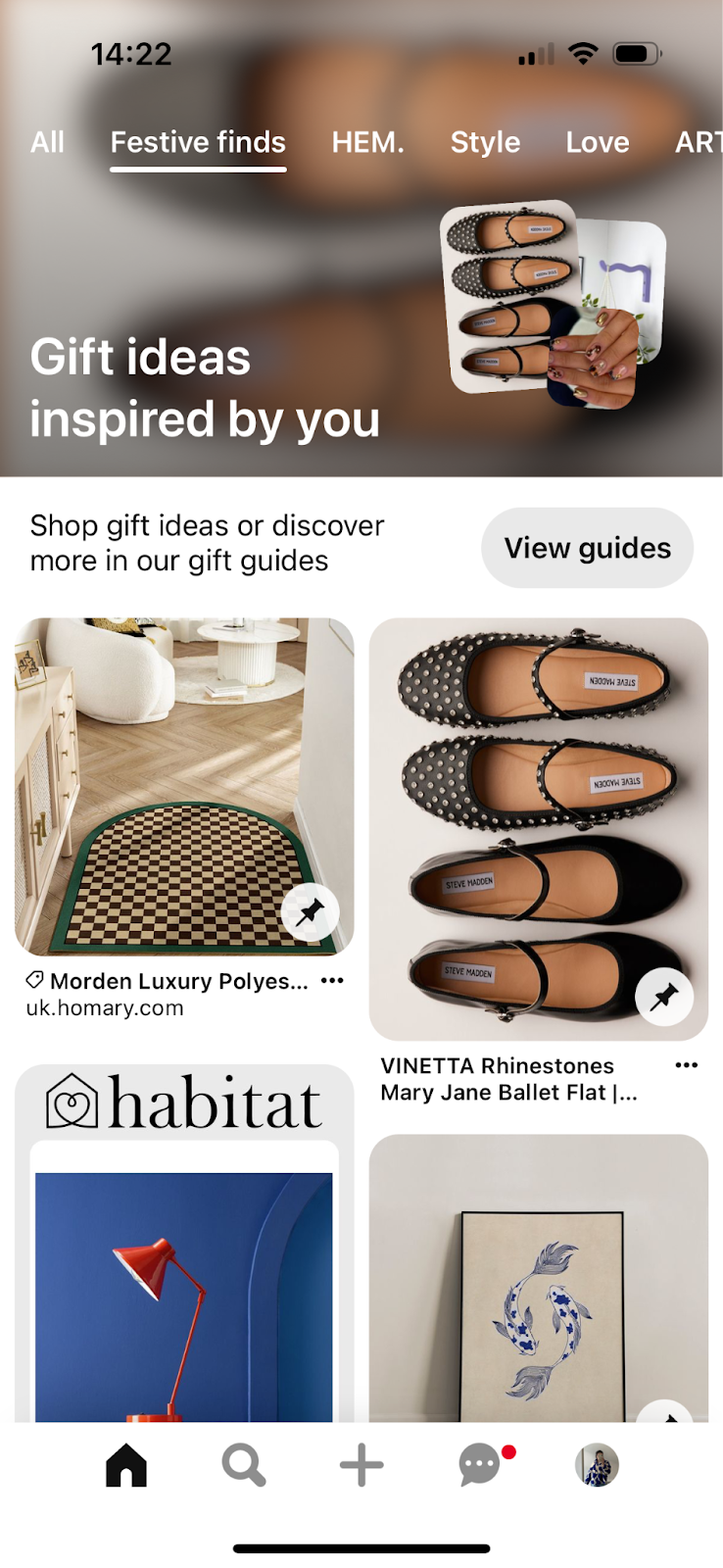Viewport: 723px width, 1568px height.
Task: Open more options for Morden Luxury pin
Action: tap(332, 981)
